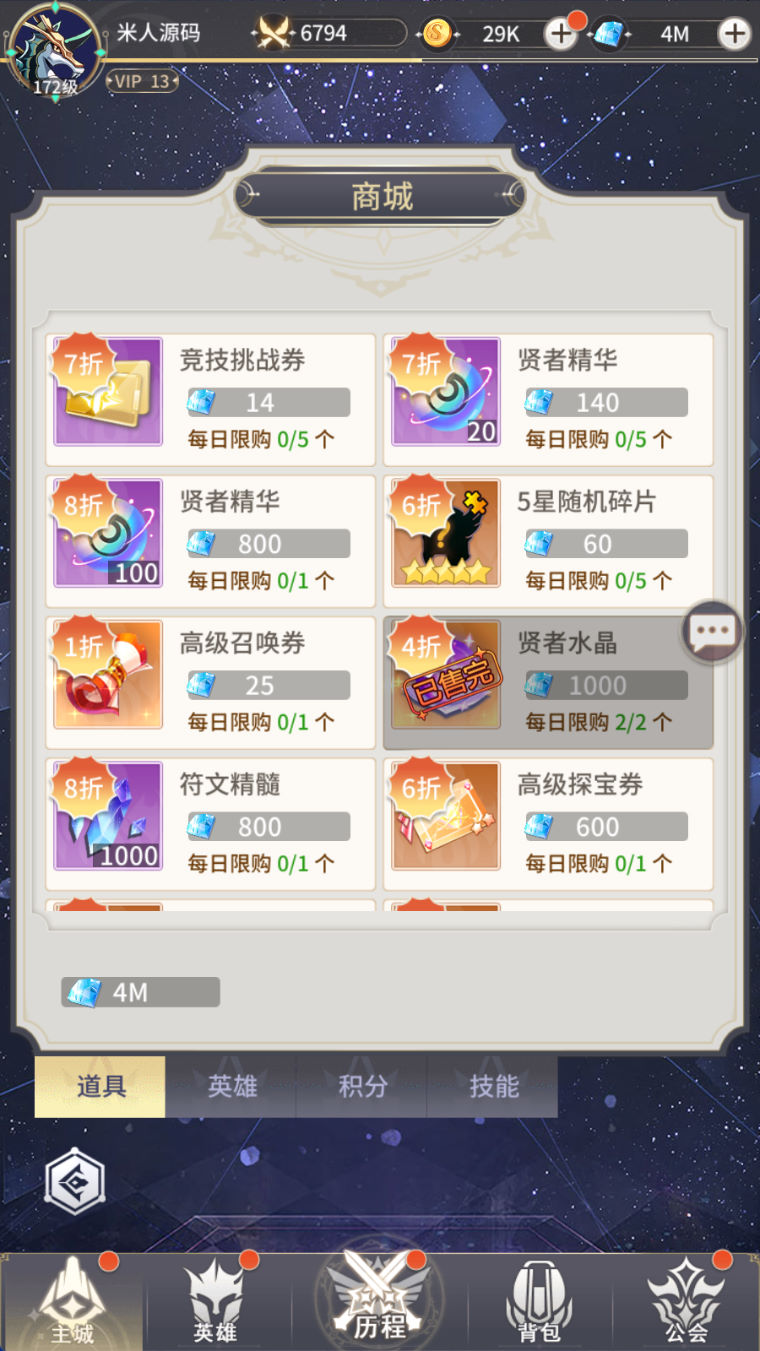Switch to the 技能 shop tab

[x=493, y=1087]
